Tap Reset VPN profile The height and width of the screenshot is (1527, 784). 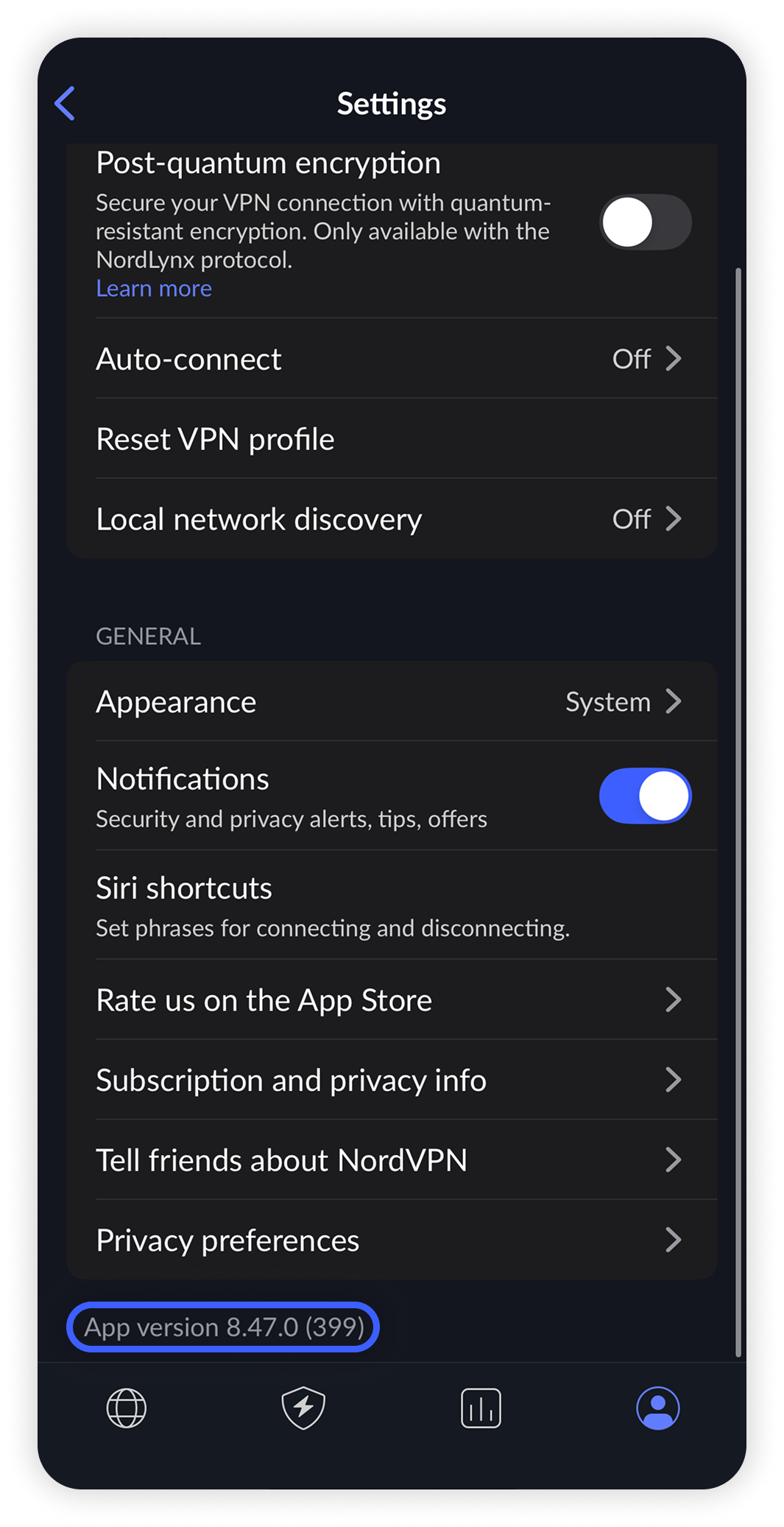pyautogui.click(x=391, y=440)
